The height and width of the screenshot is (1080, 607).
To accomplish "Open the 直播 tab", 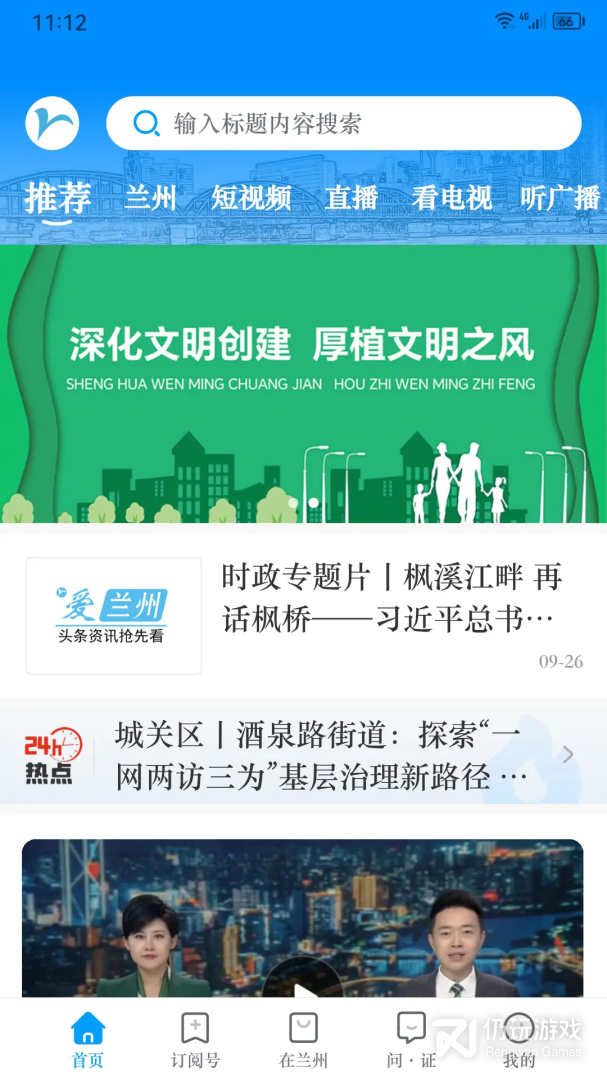I will (352, 198).
